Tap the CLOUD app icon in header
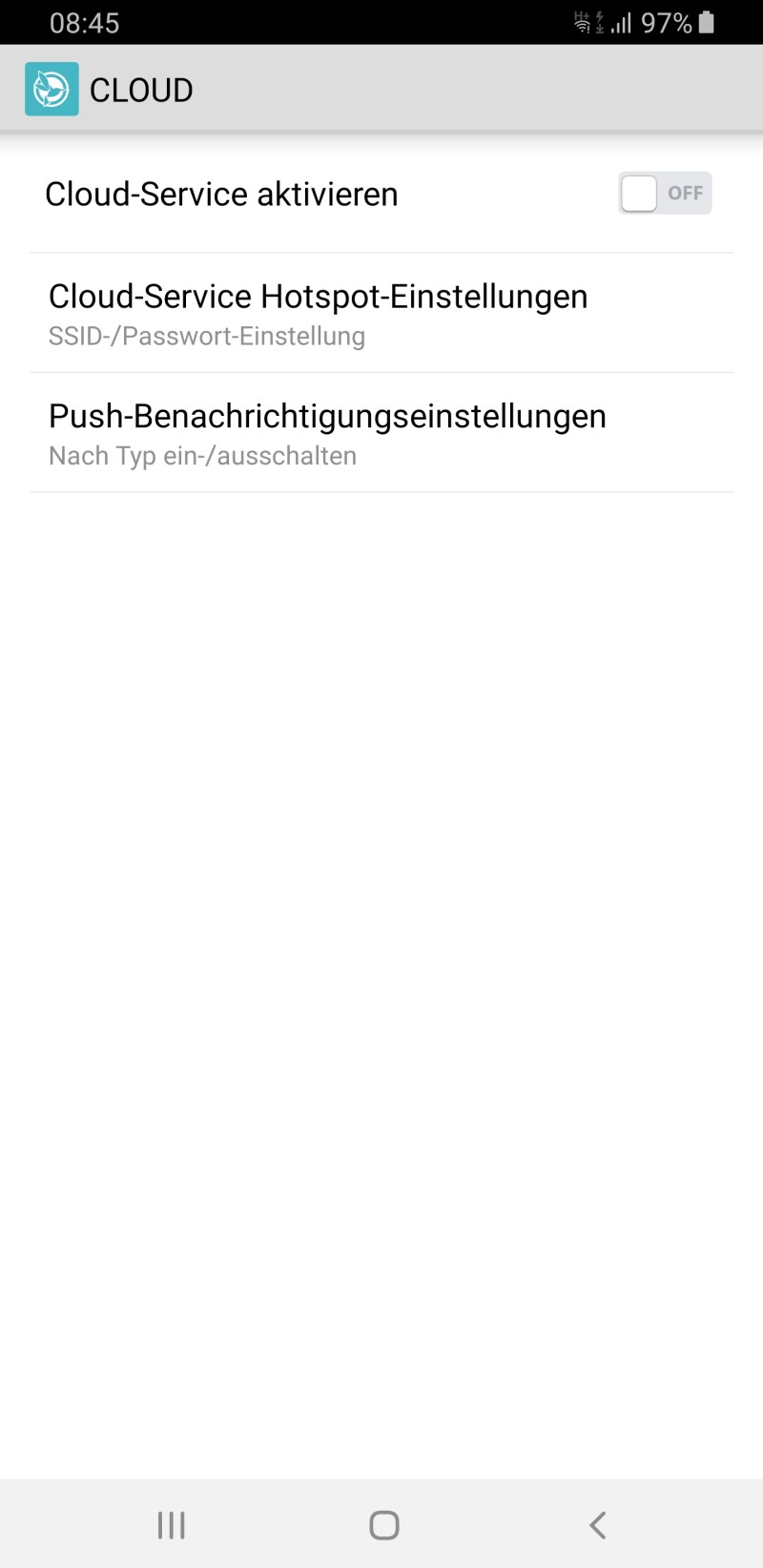Screen dimensions: 763x1568 coord(52,90)
